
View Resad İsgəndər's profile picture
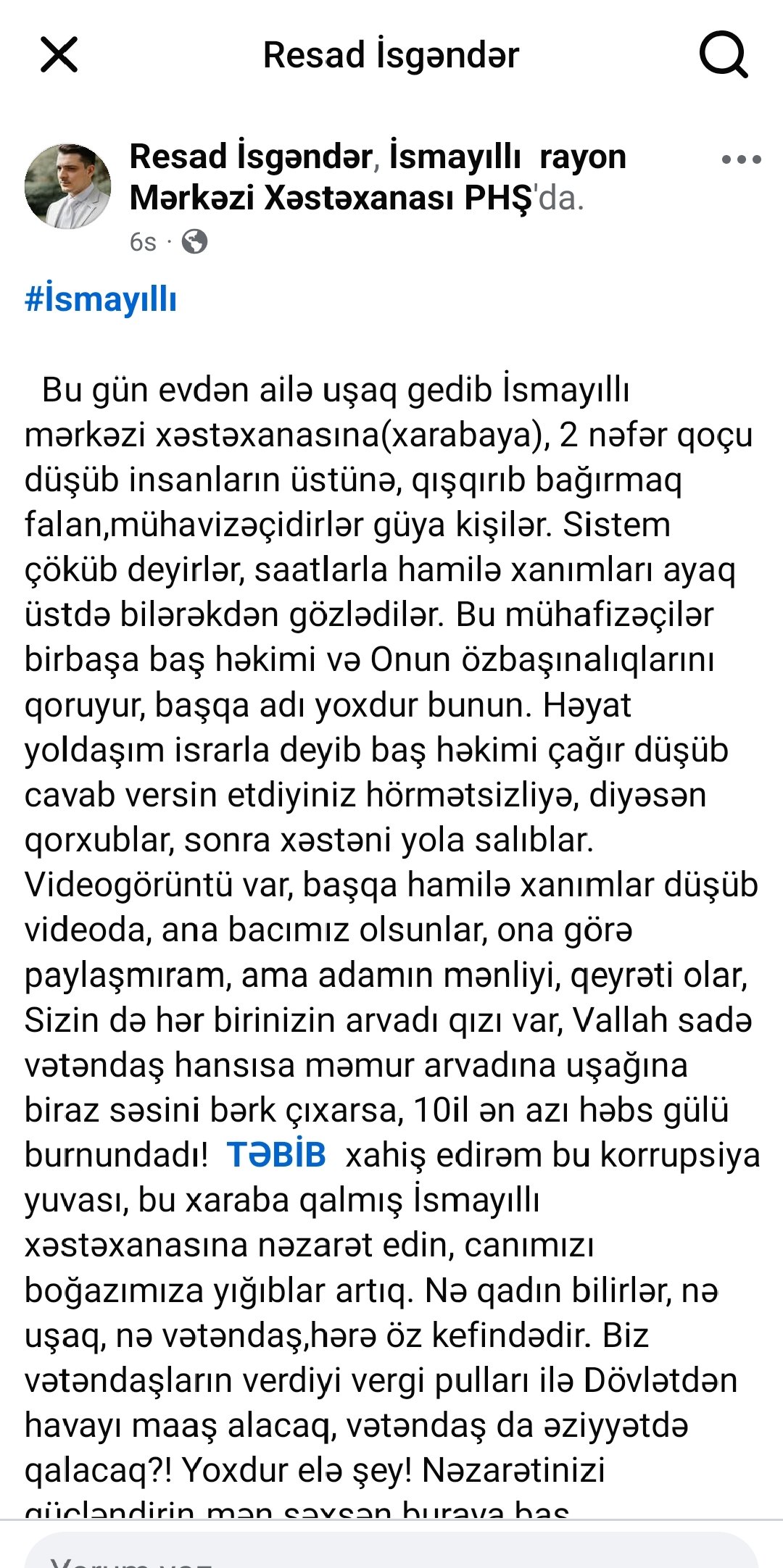68,186
